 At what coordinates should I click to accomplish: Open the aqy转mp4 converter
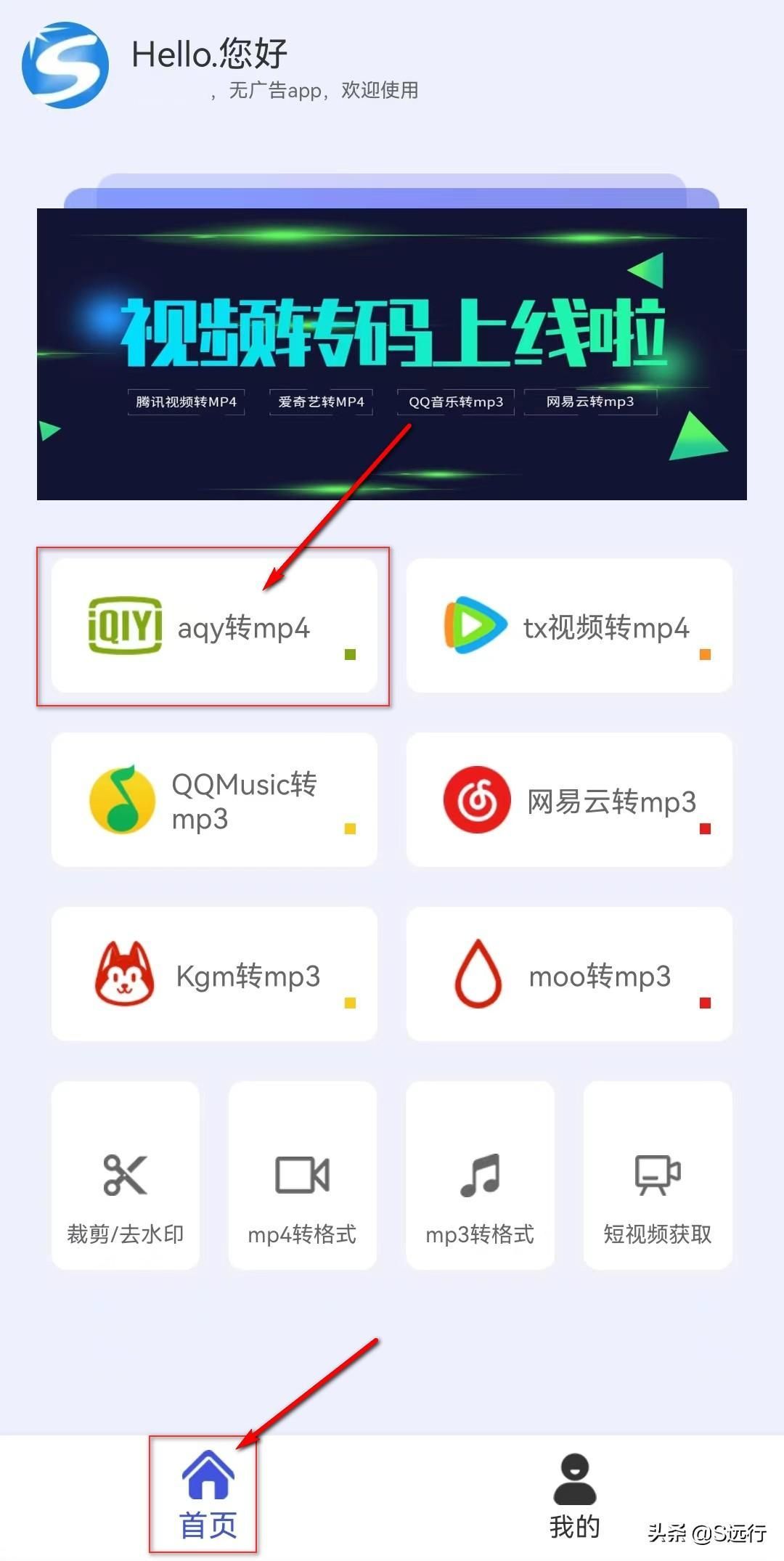point(214,626)
